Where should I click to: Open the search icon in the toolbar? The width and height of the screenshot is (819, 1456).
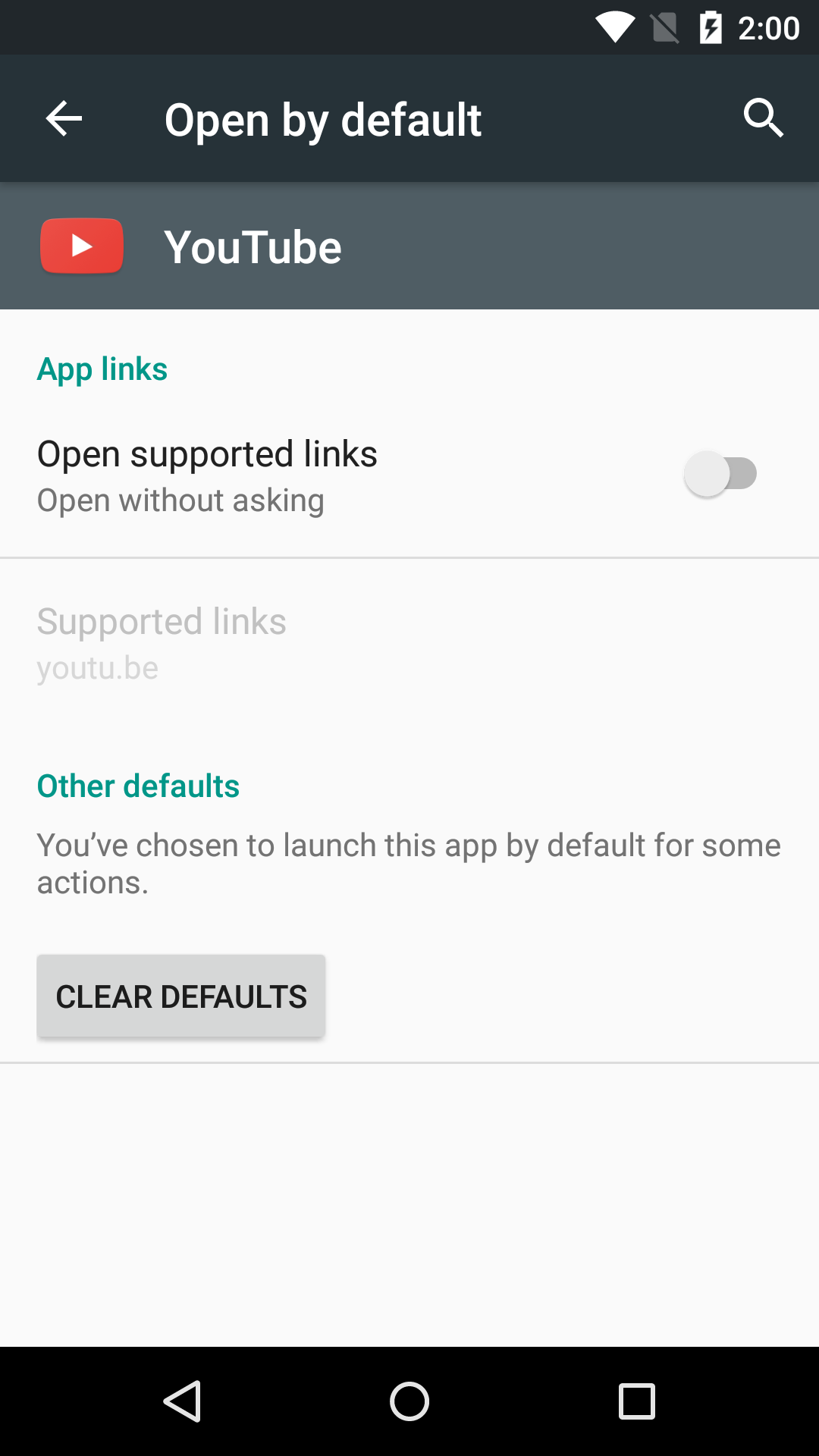coord(763,118)
